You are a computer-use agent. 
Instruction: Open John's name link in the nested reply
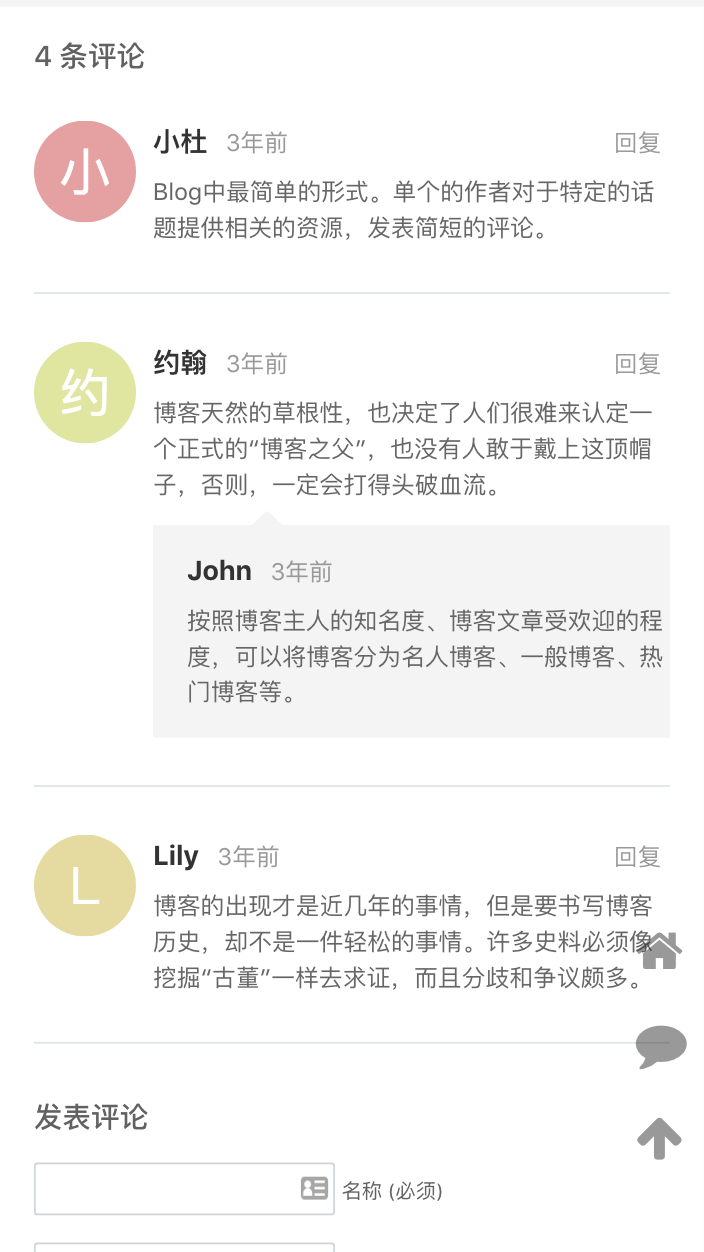point(219,571)
